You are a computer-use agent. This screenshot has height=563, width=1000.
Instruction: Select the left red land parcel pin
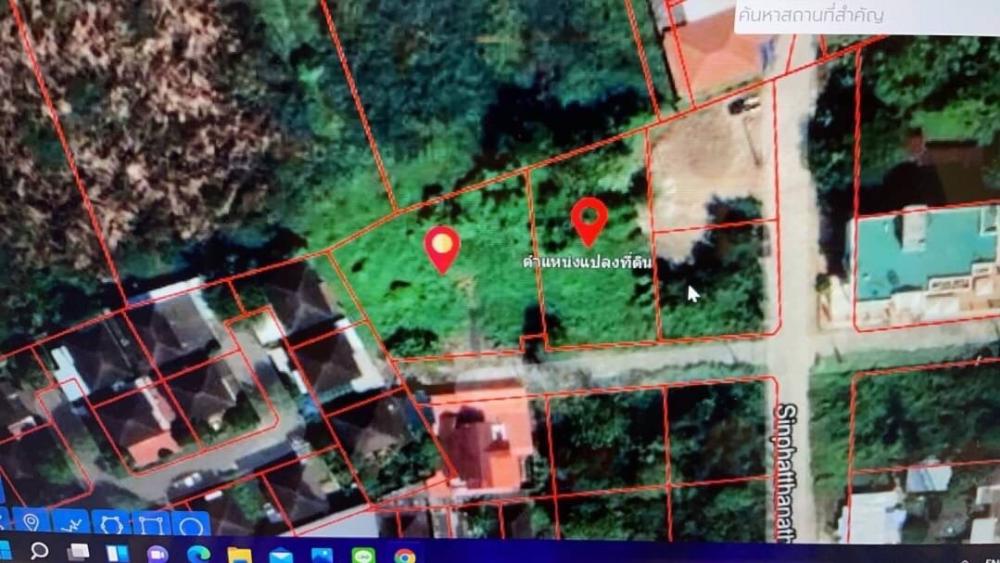coord(442,246)
